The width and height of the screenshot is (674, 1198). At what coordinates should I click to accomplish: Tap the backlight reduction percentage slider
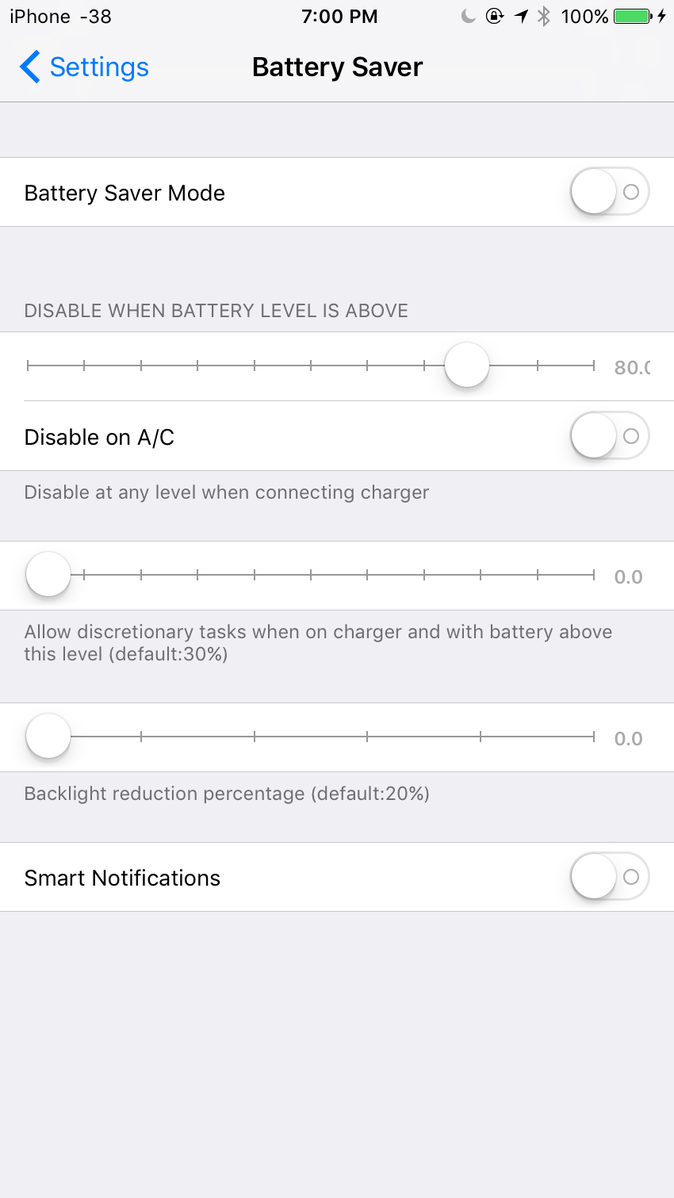(310, 737)
